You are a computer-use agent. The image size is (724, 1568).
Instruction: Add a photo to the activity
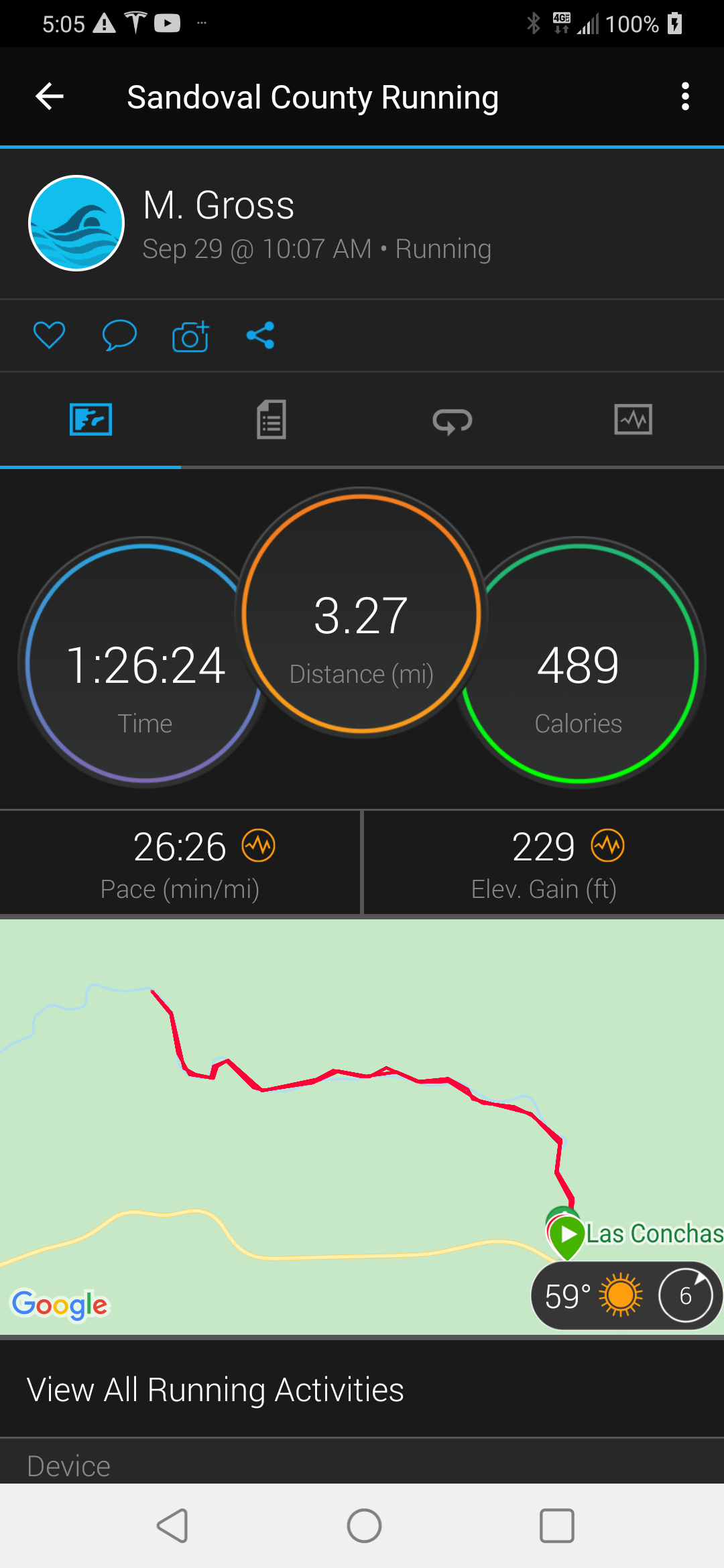(x=190, y=335)
